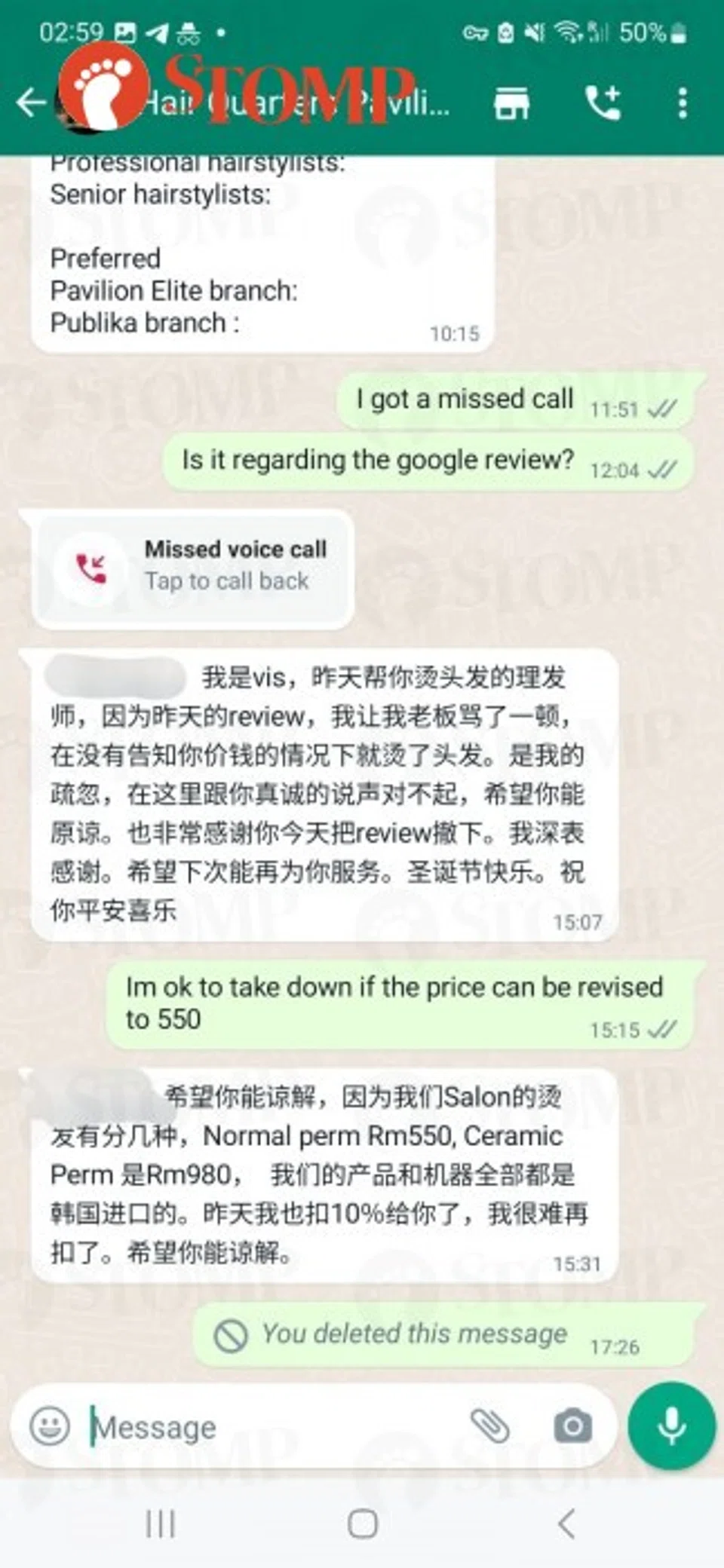
Task: Open the business catalog storefront icon
Action: [x=512, y=103]
